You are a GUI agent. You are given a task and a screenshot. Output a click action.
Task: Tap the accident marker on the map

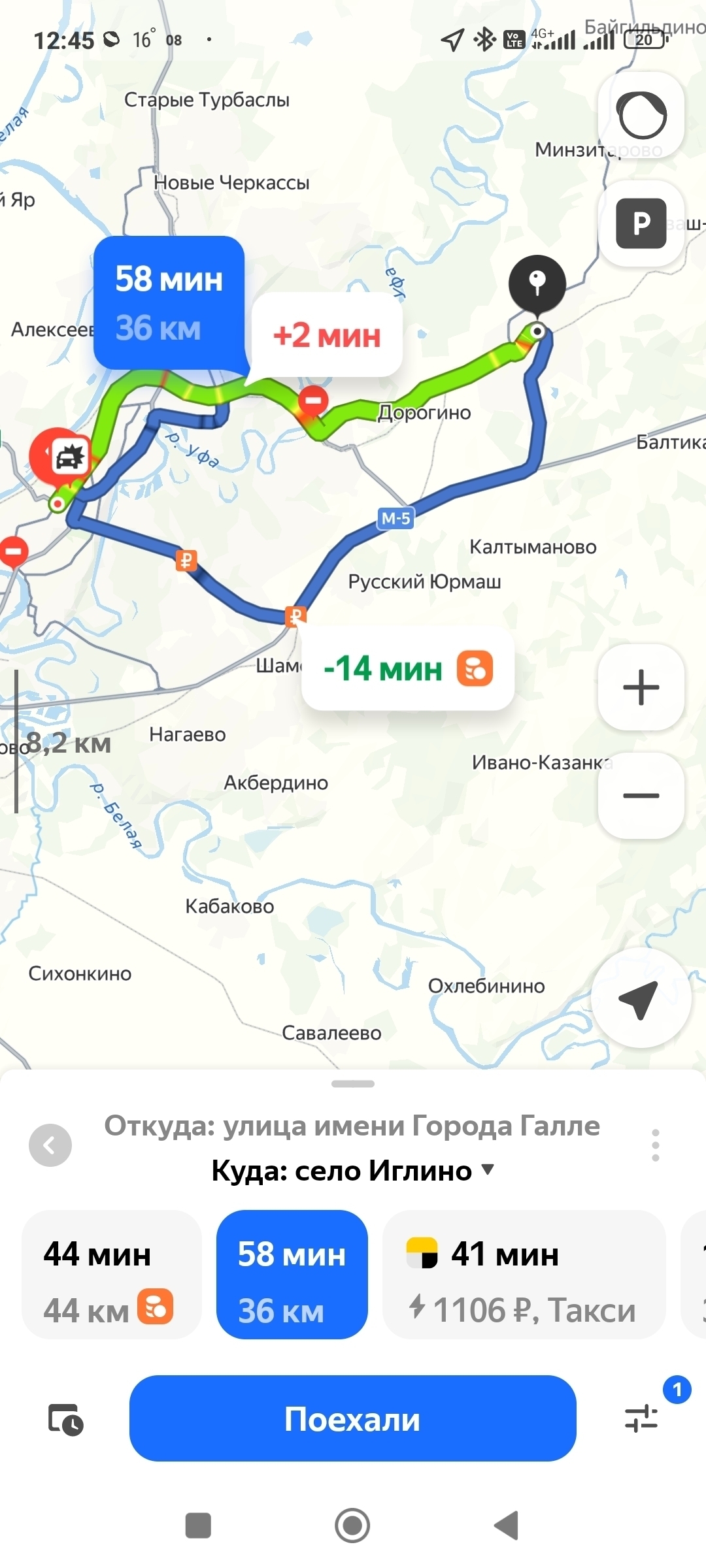click(62, 457)
